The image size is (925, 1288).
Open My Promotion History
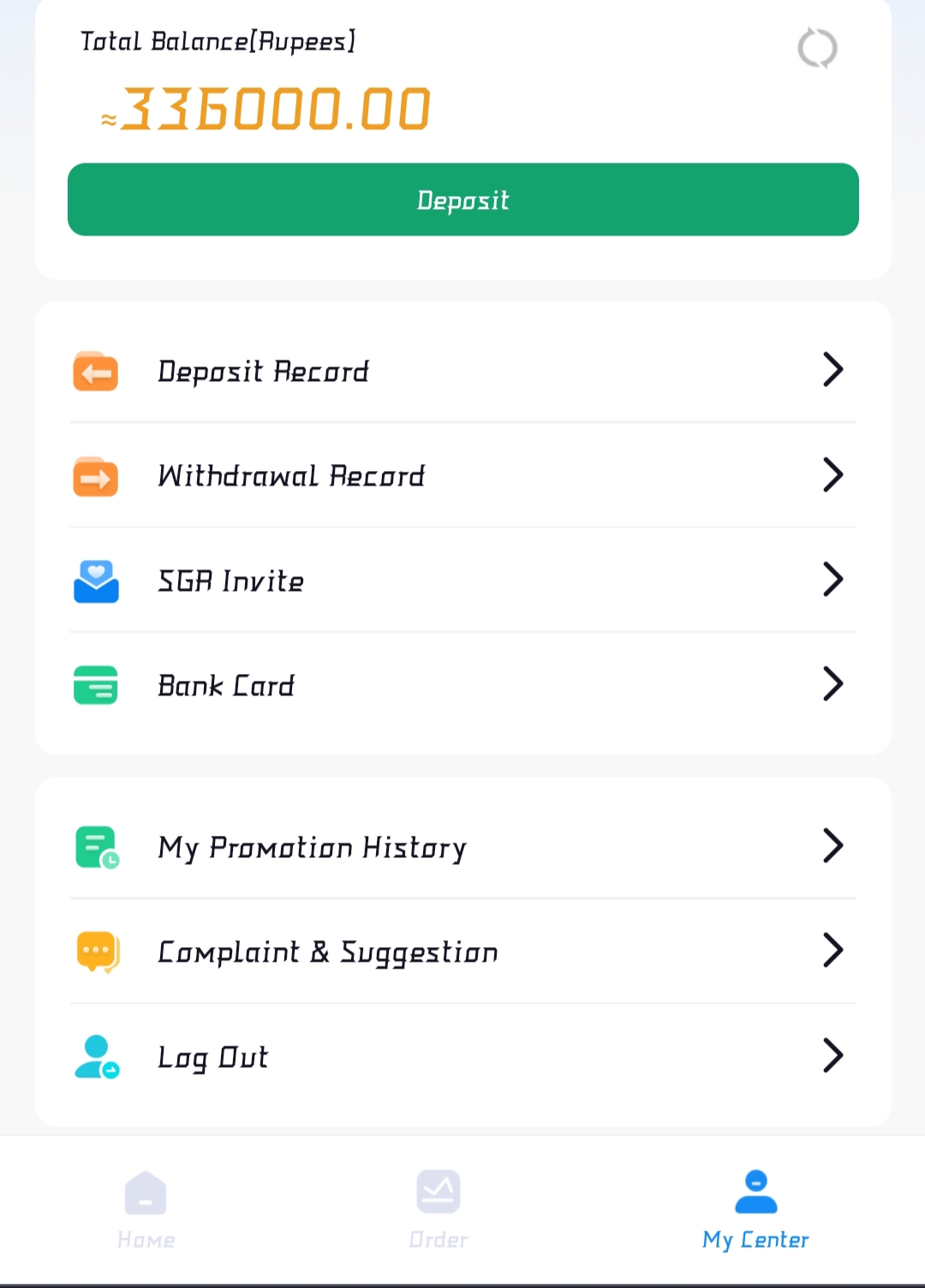(462, 847)
